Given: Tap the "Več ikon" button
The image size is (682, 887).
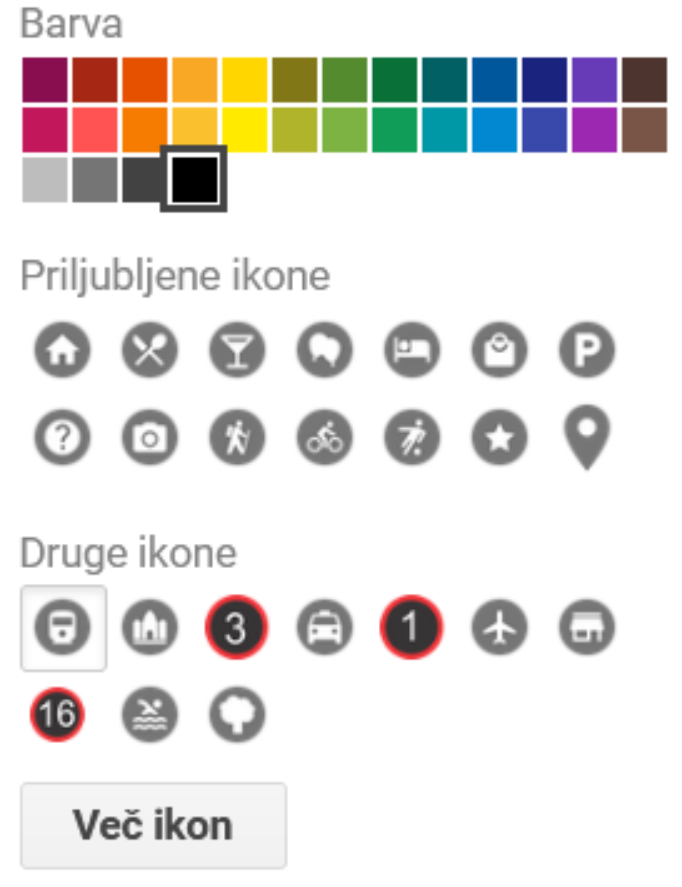Looking at the screenshot, I should point(153,825).
